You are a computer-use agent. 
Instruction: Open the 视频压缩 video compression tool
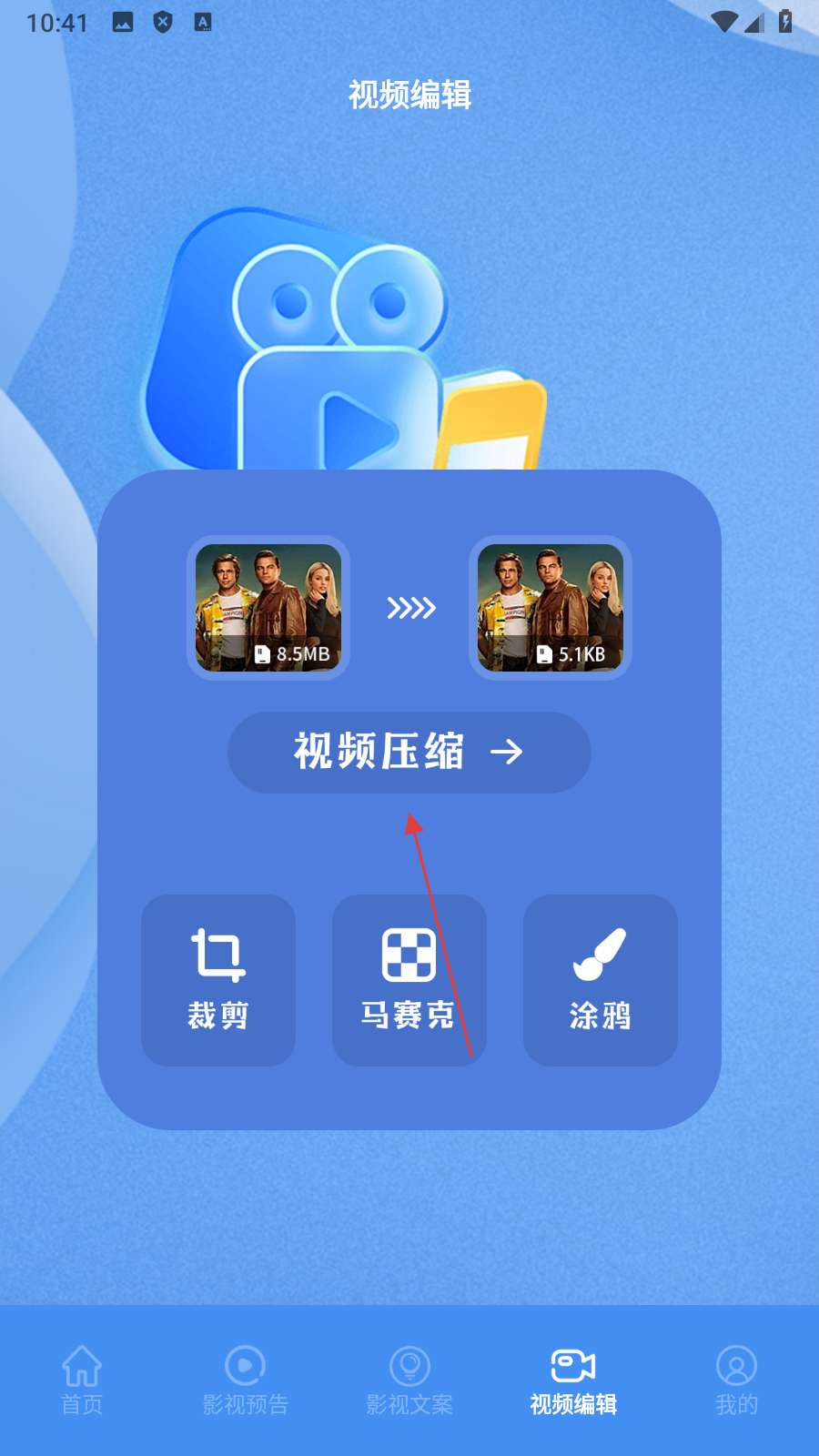coord(409,752)
